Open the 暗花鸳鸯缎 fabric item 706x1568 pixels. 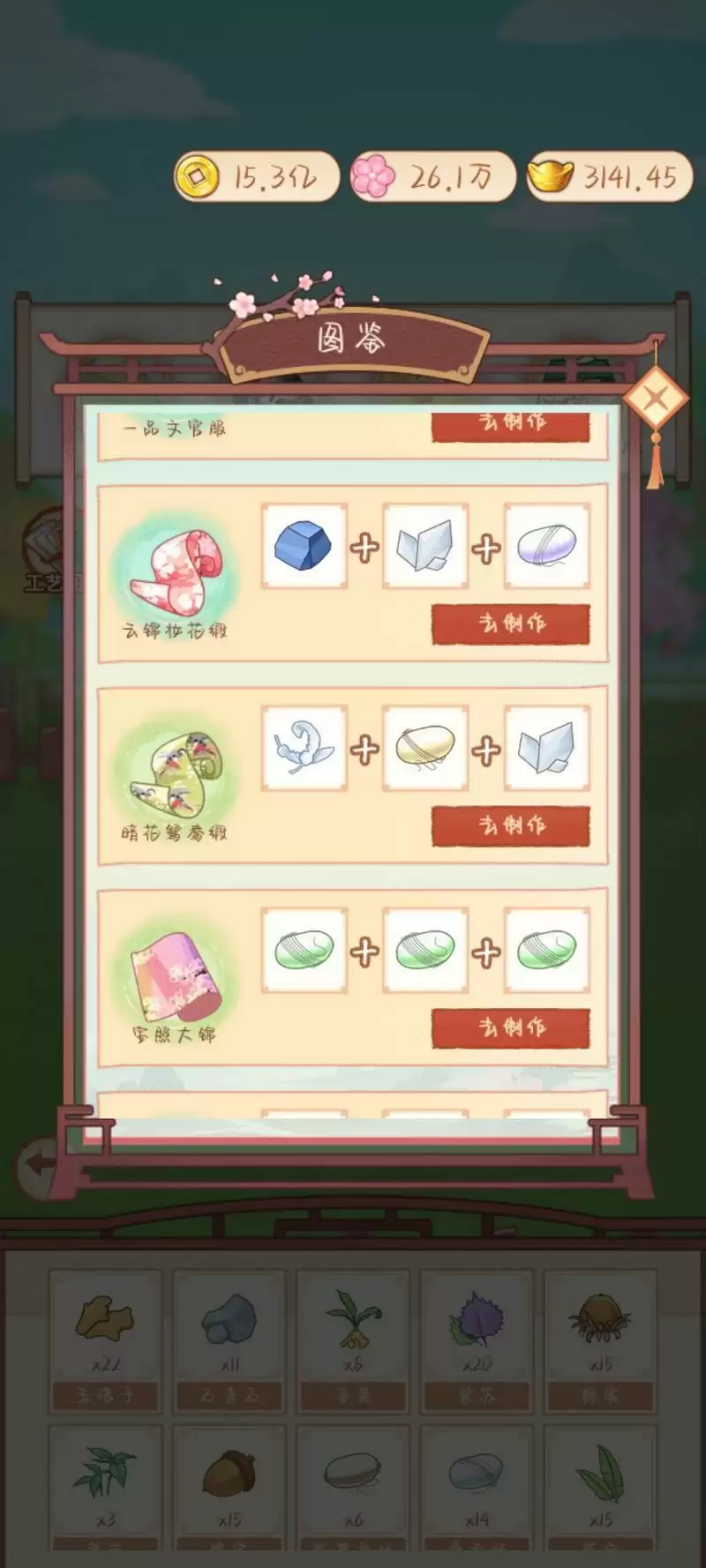click(x=175, y=773)
